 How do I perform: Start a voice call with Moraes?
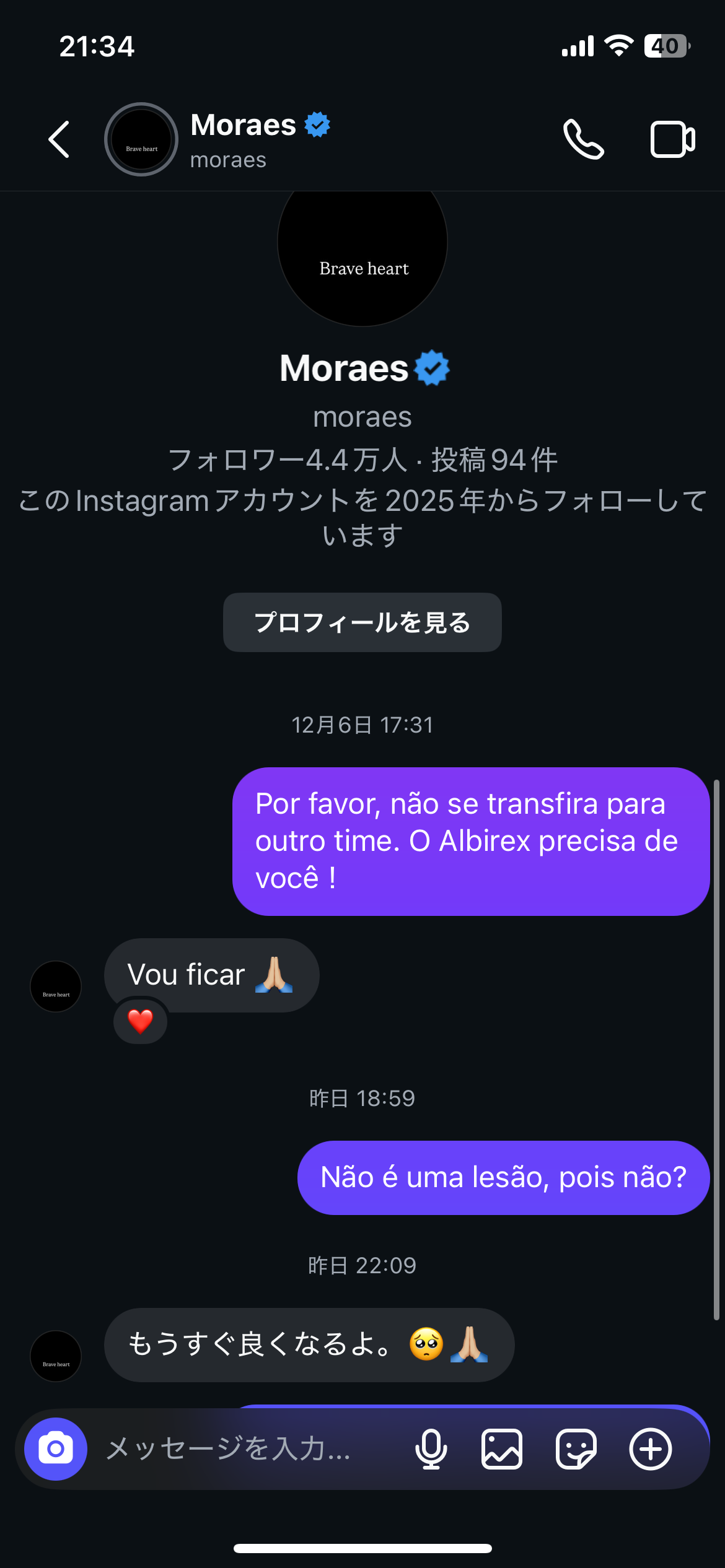click(x=583, y=139)
